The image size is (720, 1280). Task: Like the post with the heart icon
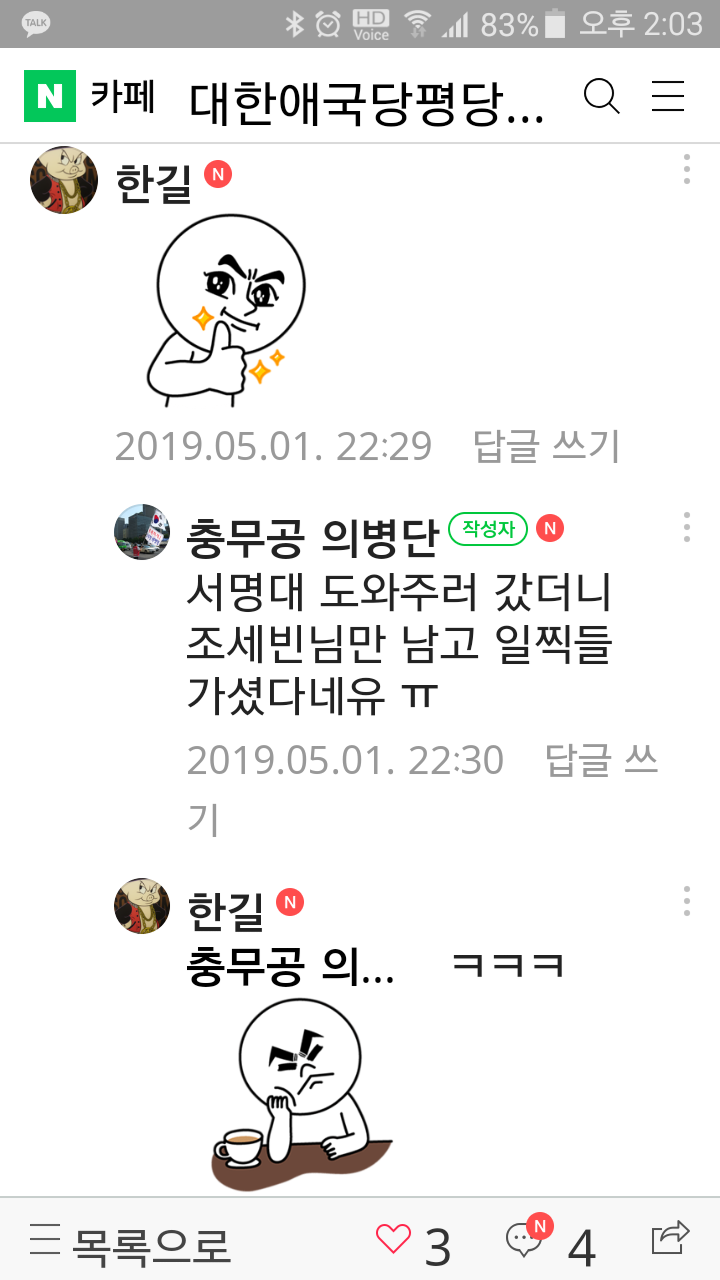[x=393, y=1240]
